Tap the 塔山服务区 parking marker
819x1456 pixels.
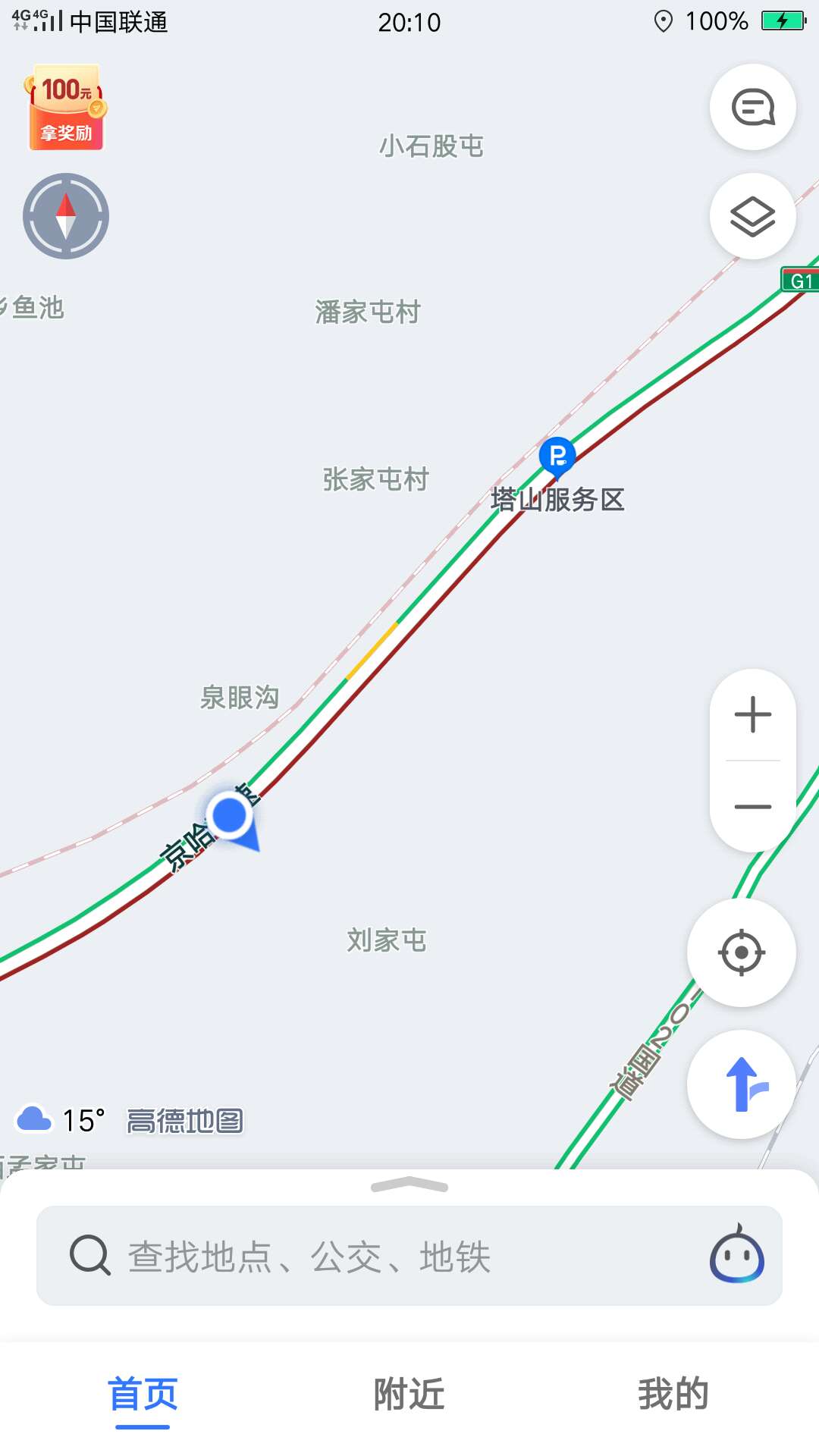click(557, 457)
